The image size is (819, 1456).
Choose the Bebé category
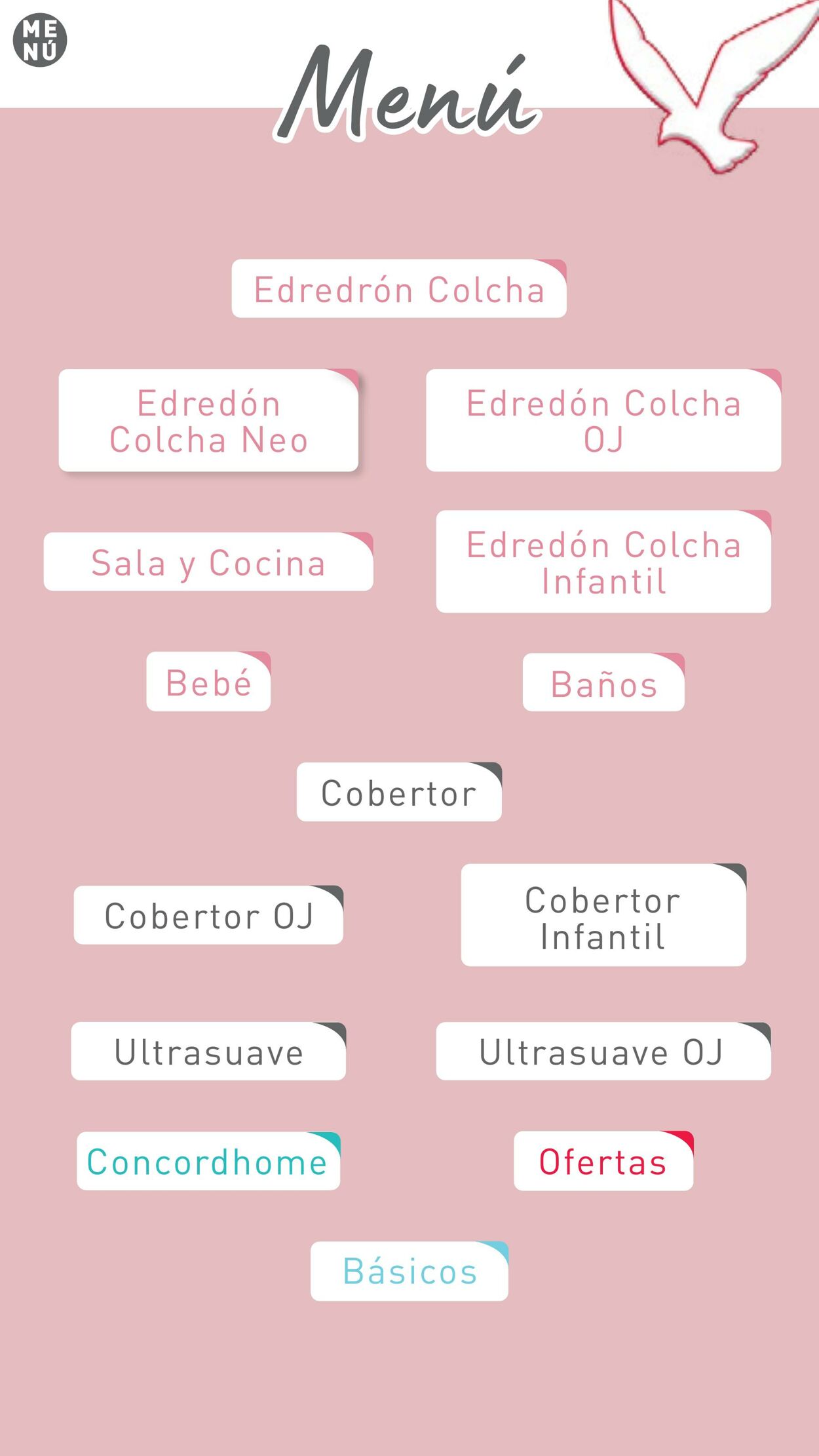208,682
